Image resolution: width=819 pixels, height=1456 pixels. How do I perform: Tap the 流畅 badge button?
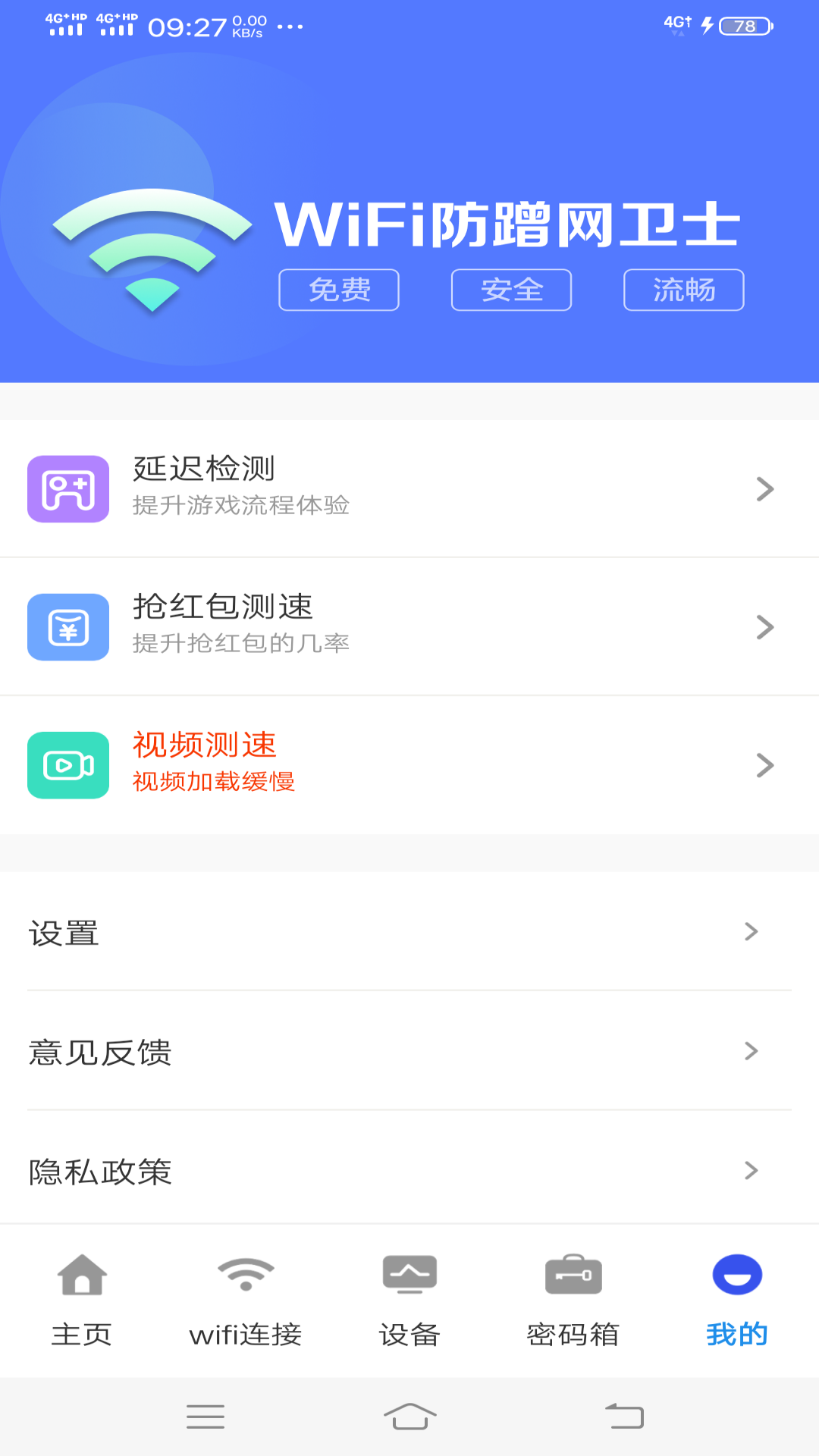[683, 289]
